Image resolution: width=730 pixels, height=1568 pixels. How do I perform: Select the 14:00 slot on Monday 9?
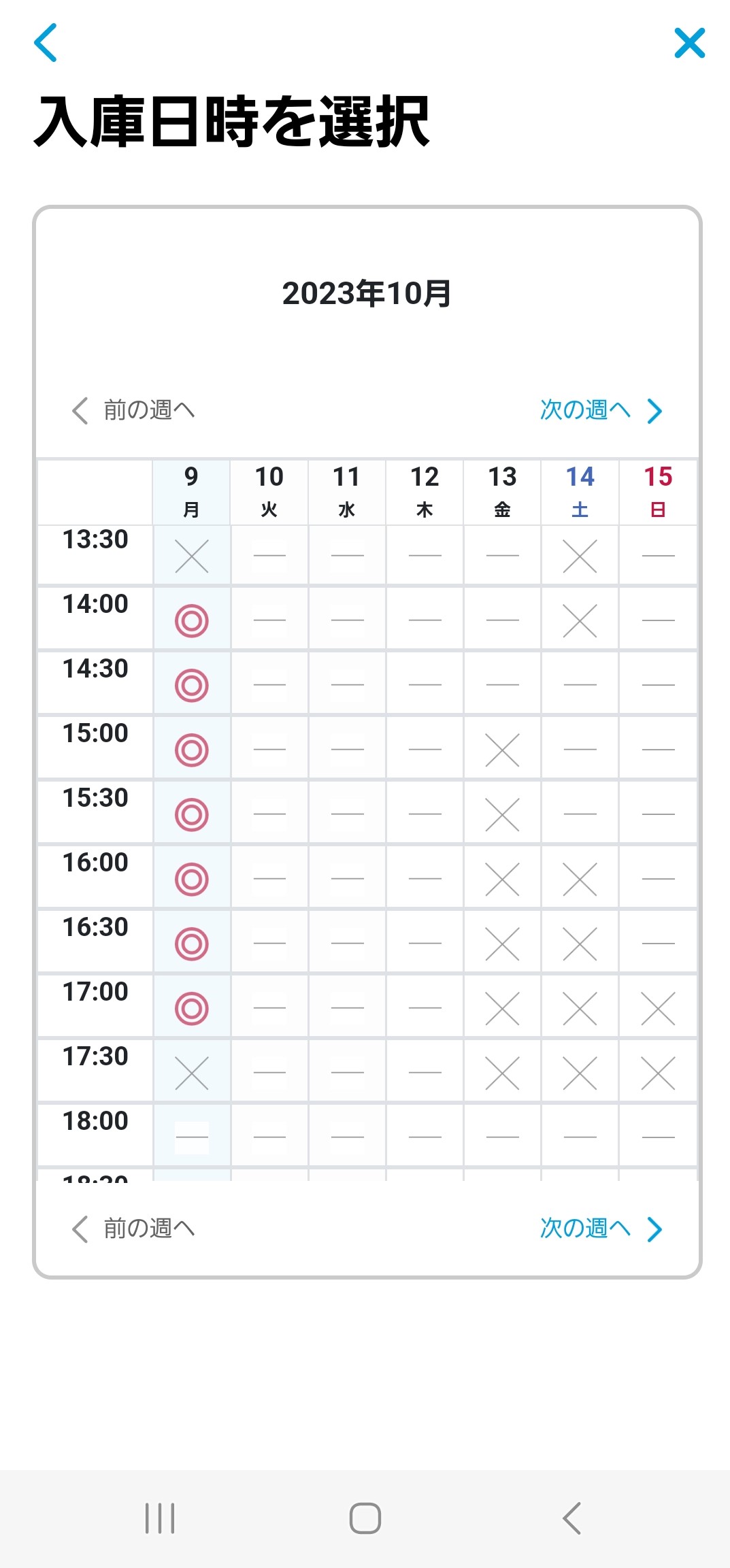tap(192, 620)
